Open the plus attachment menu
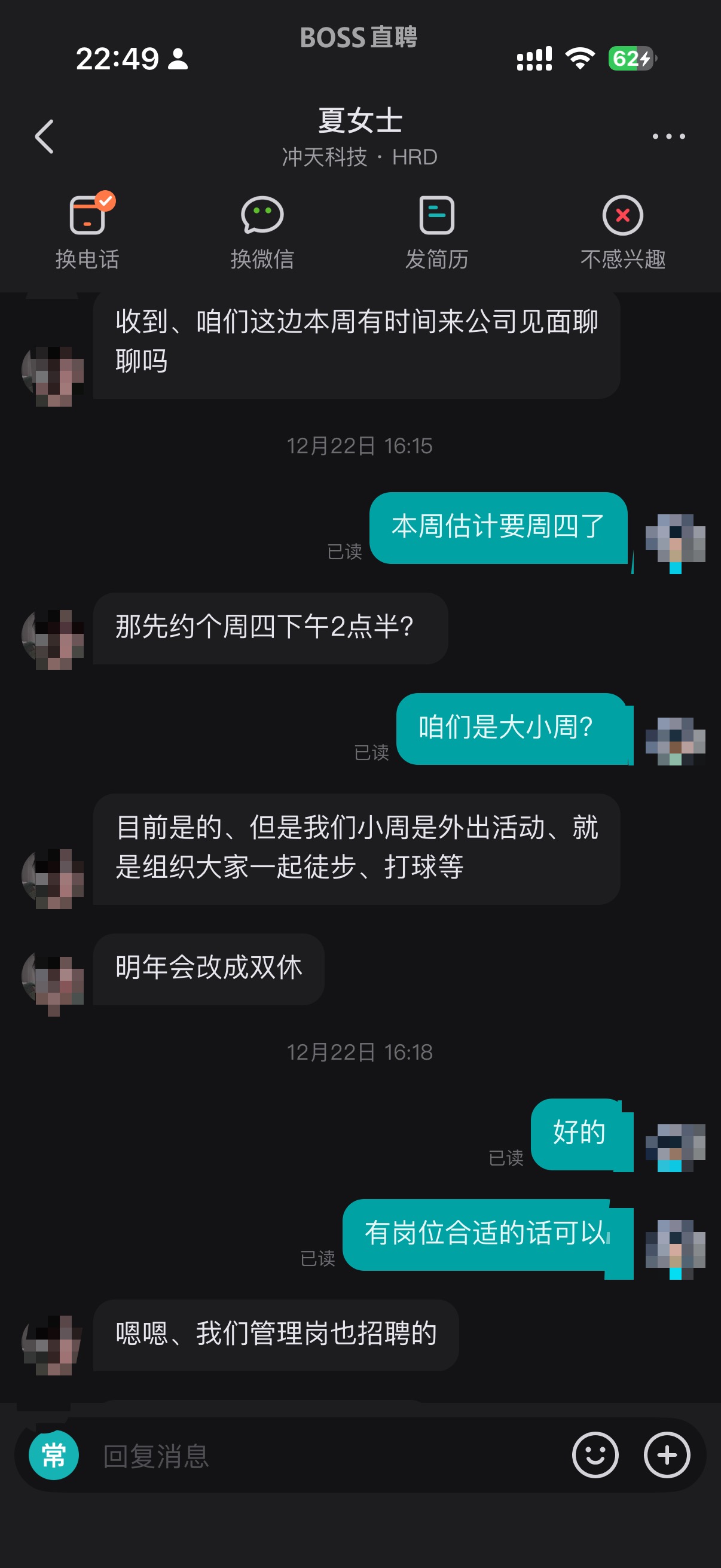 (x=667, y=1456)
